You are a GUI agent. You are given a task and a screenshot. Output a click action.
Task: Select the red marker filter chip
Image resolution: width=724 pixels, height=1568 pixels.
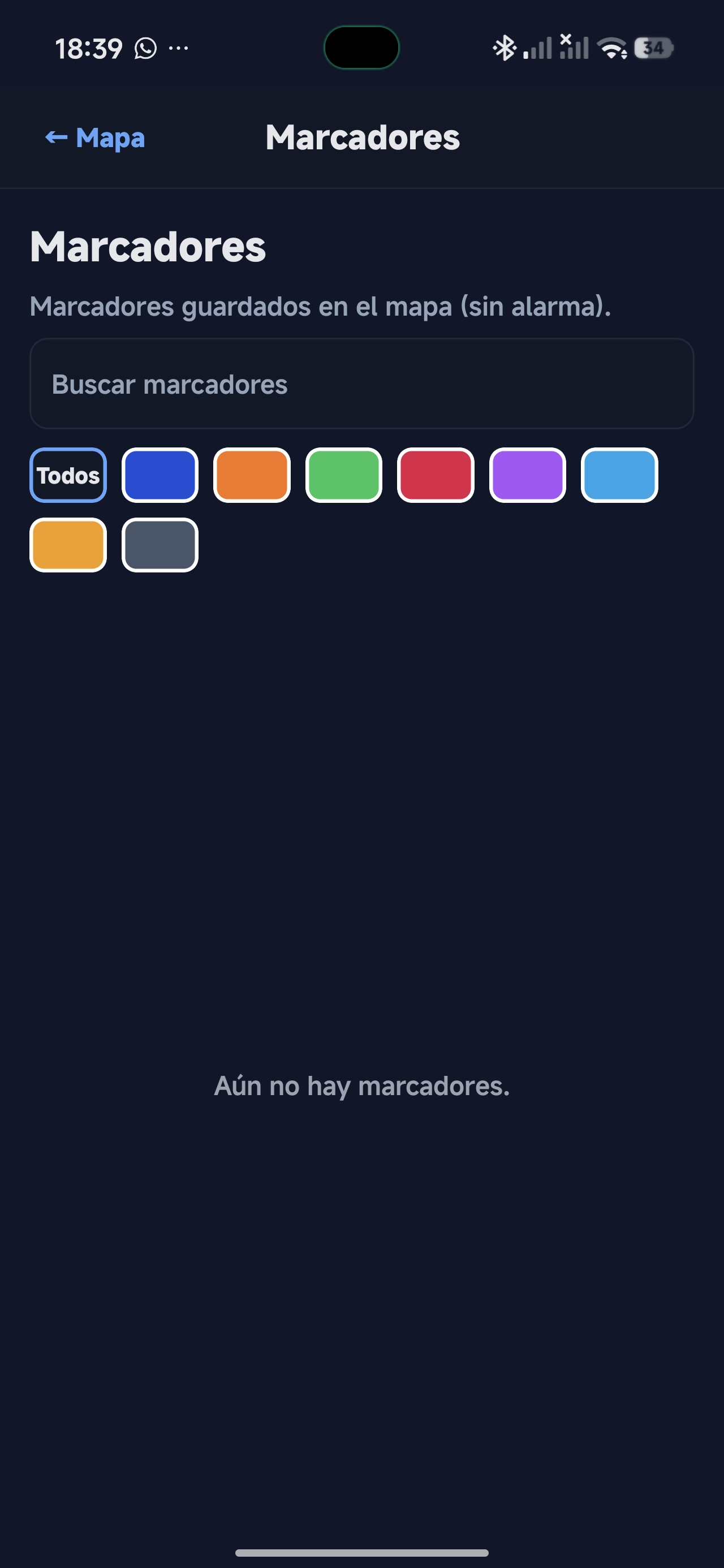436,475
